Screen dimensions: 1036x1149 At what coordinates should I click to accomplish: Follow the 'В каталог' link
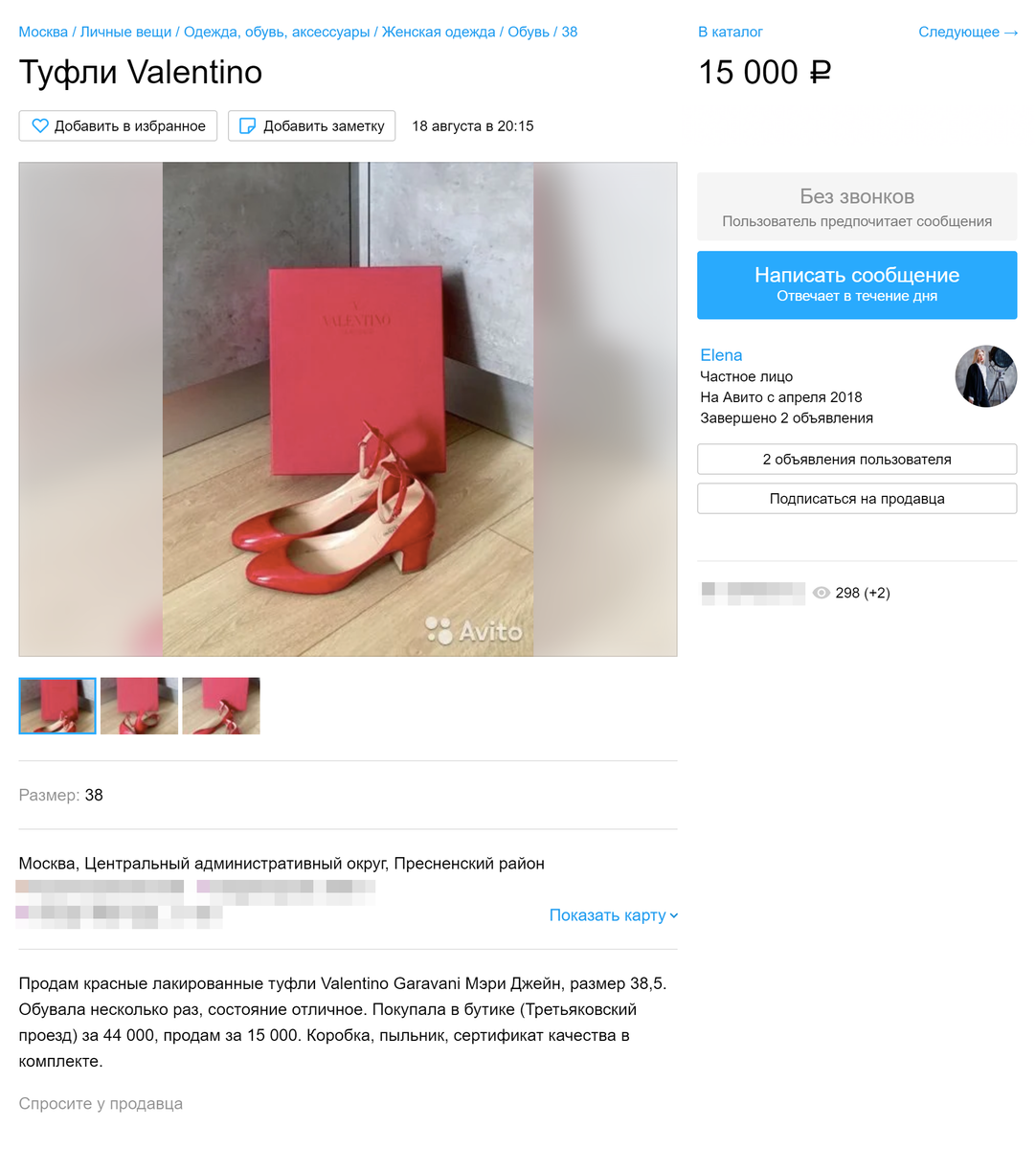[x=732, y=32]
